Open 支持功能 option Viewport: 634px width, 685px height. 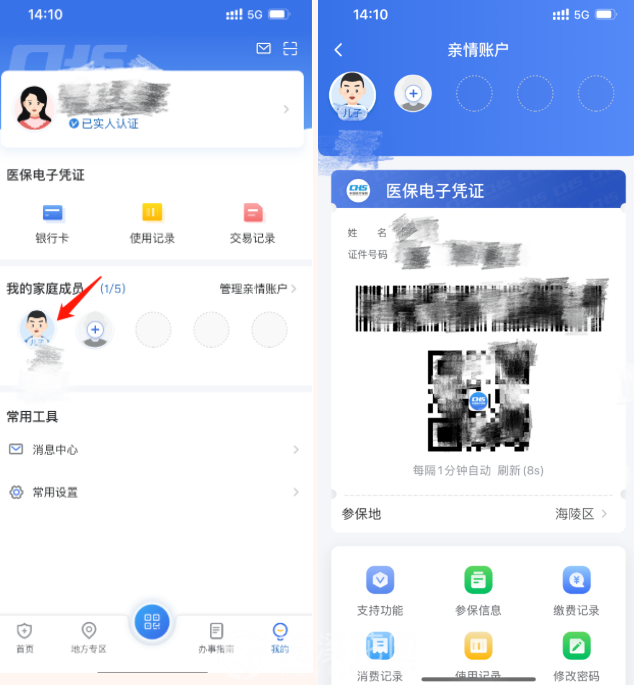point(380,591)
